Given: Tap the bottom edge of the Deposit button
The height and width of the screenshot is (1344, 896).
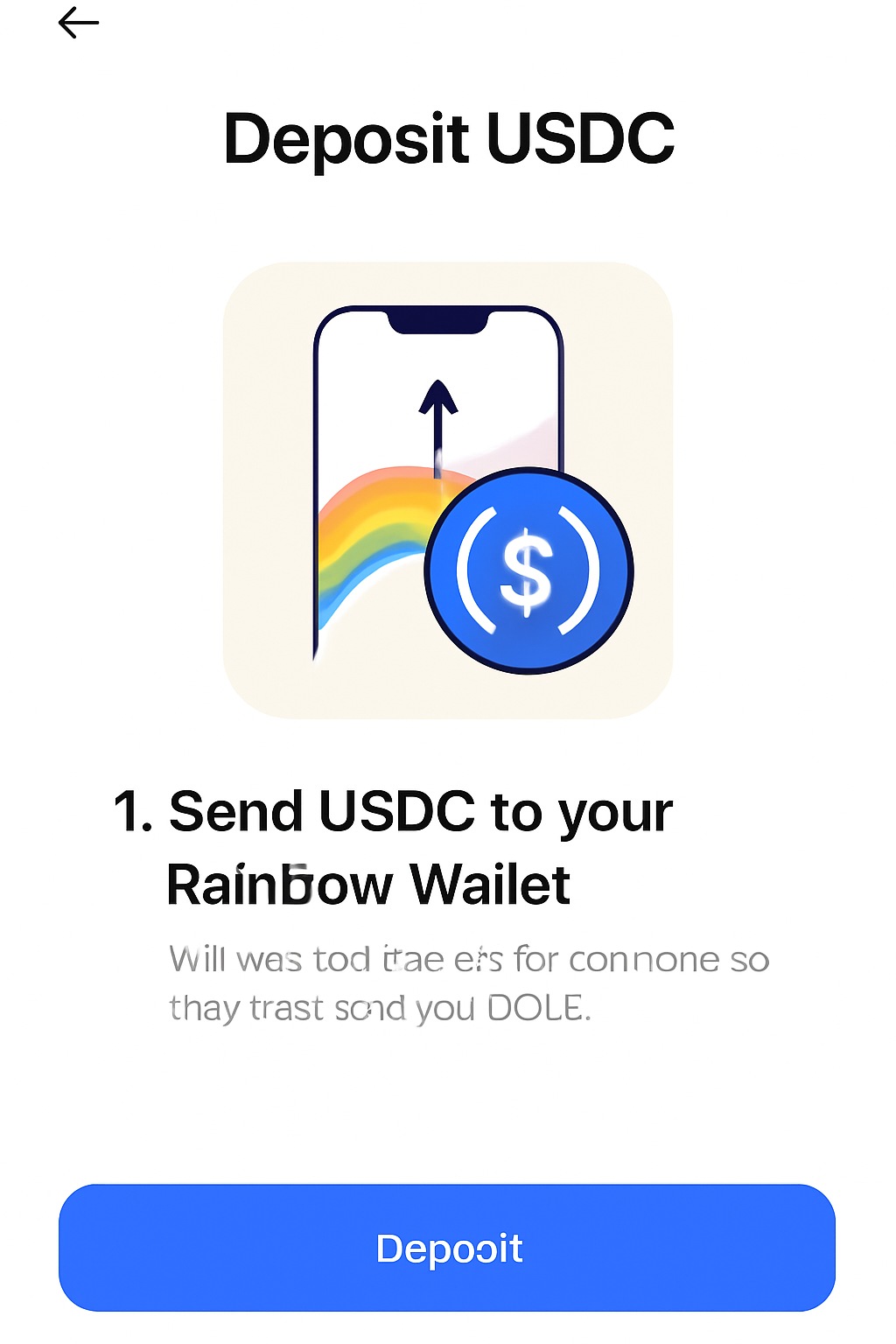Looking at the screenshot, I should click(x=448, y=1304).
